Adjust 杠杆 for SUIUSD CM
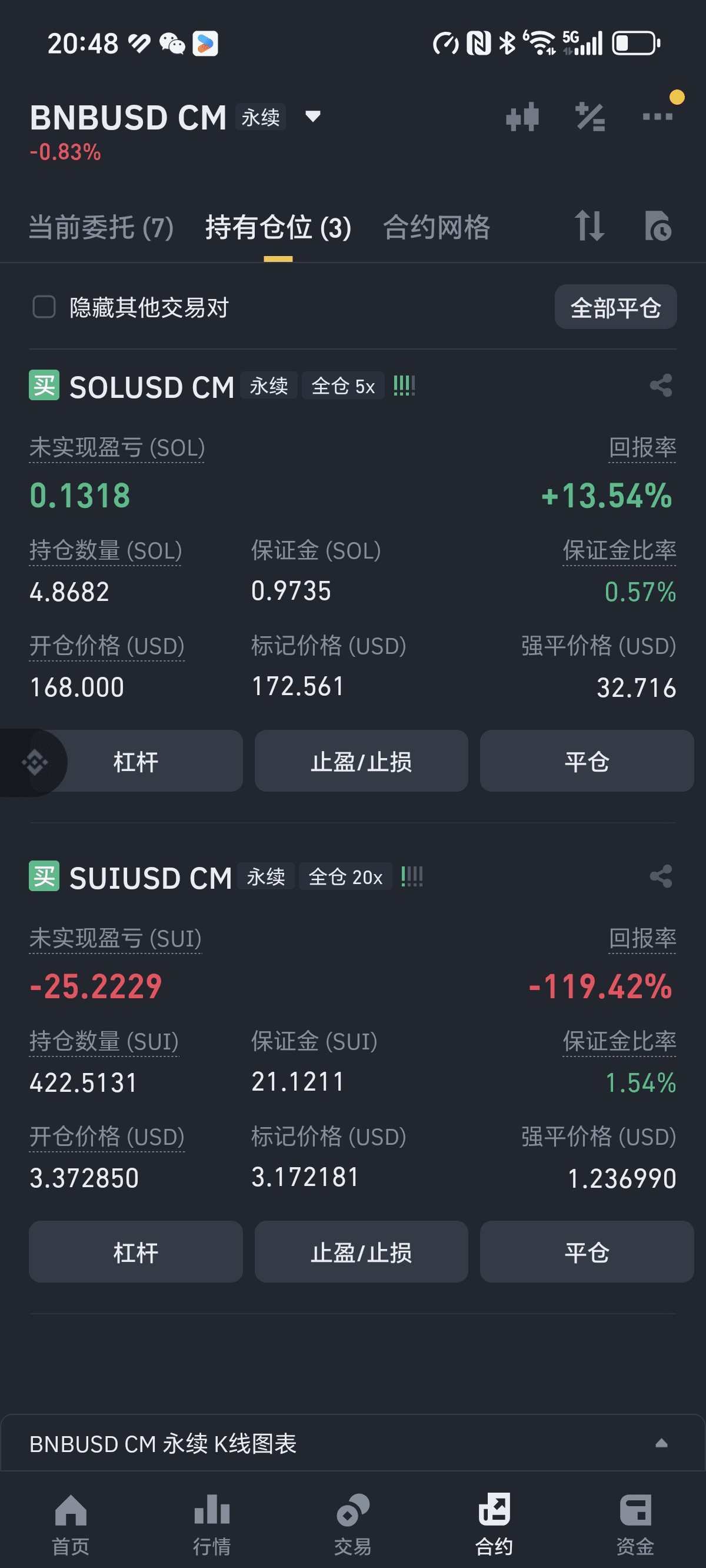The height and width of the screenshot is (1568, 706). tap(136, 1251)
